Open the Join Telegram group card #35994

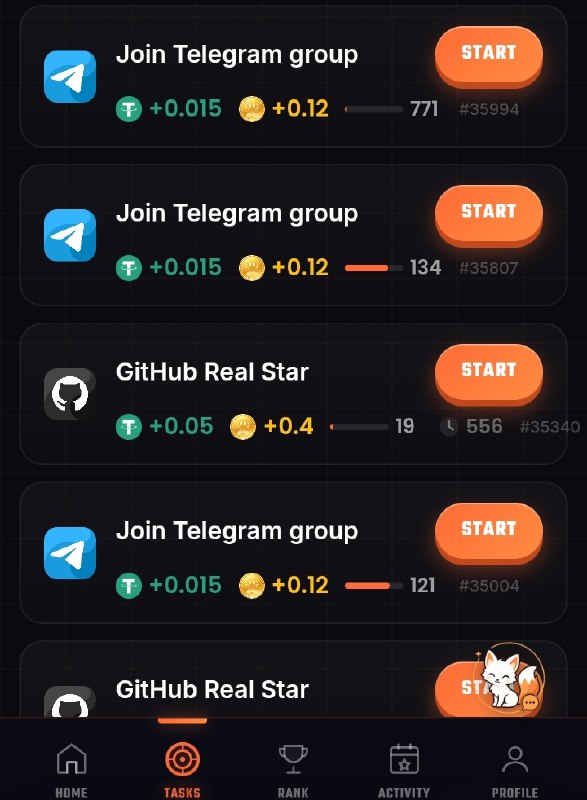coord(293,77)
